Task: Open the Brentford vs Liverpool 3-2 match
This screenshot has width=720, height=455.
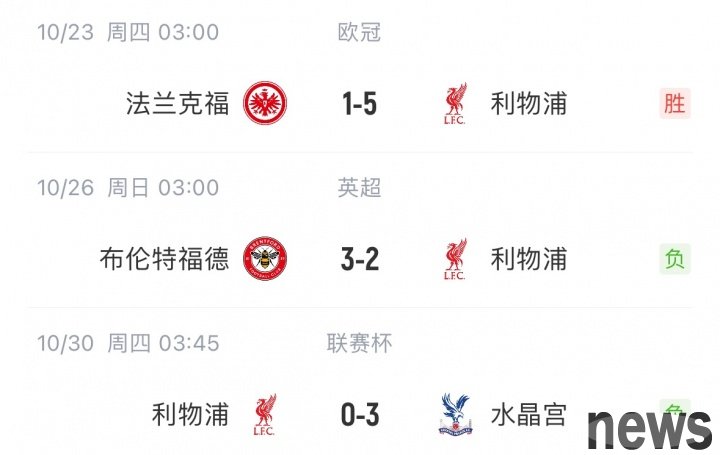Action: click(359, 259)
